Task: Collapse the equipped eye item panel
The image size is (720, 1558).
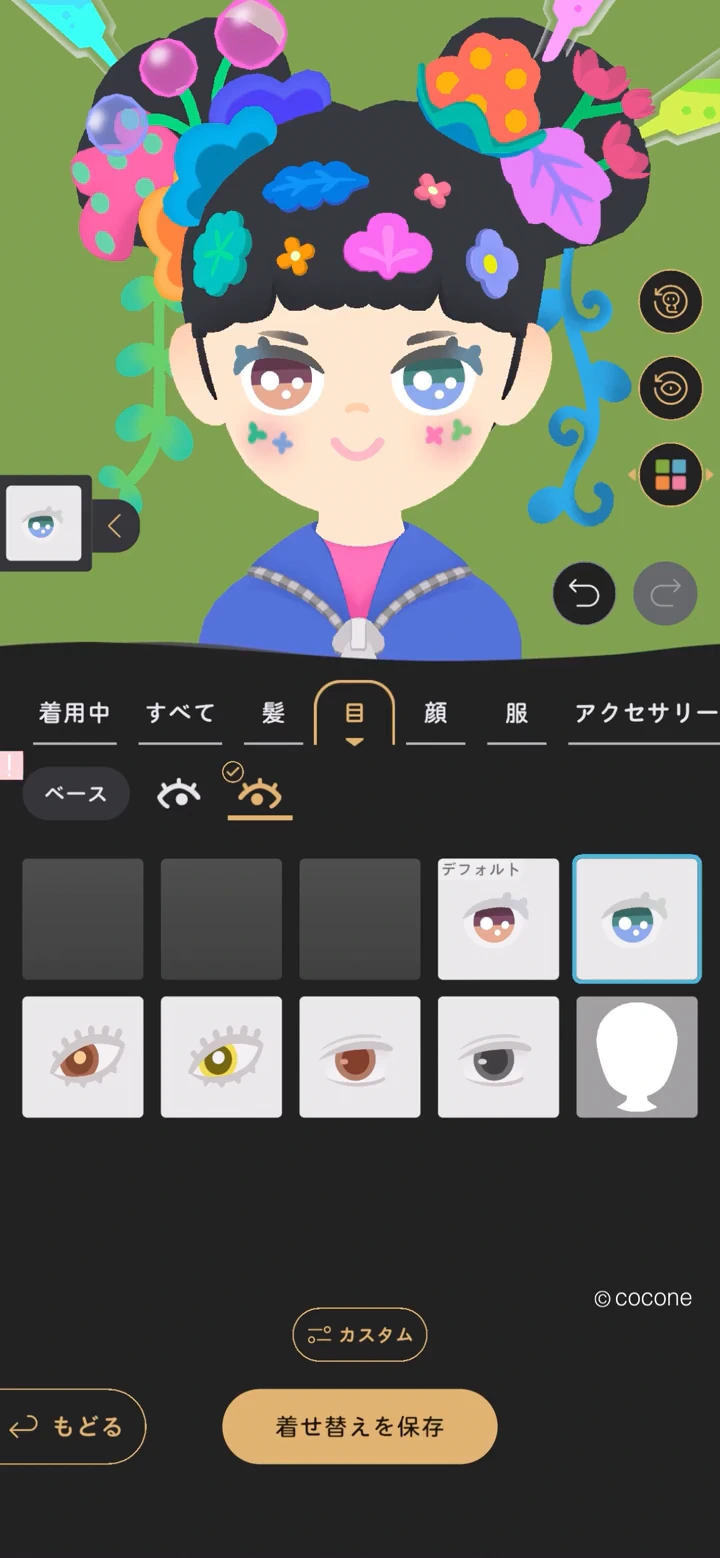Action: click(115, 525)
